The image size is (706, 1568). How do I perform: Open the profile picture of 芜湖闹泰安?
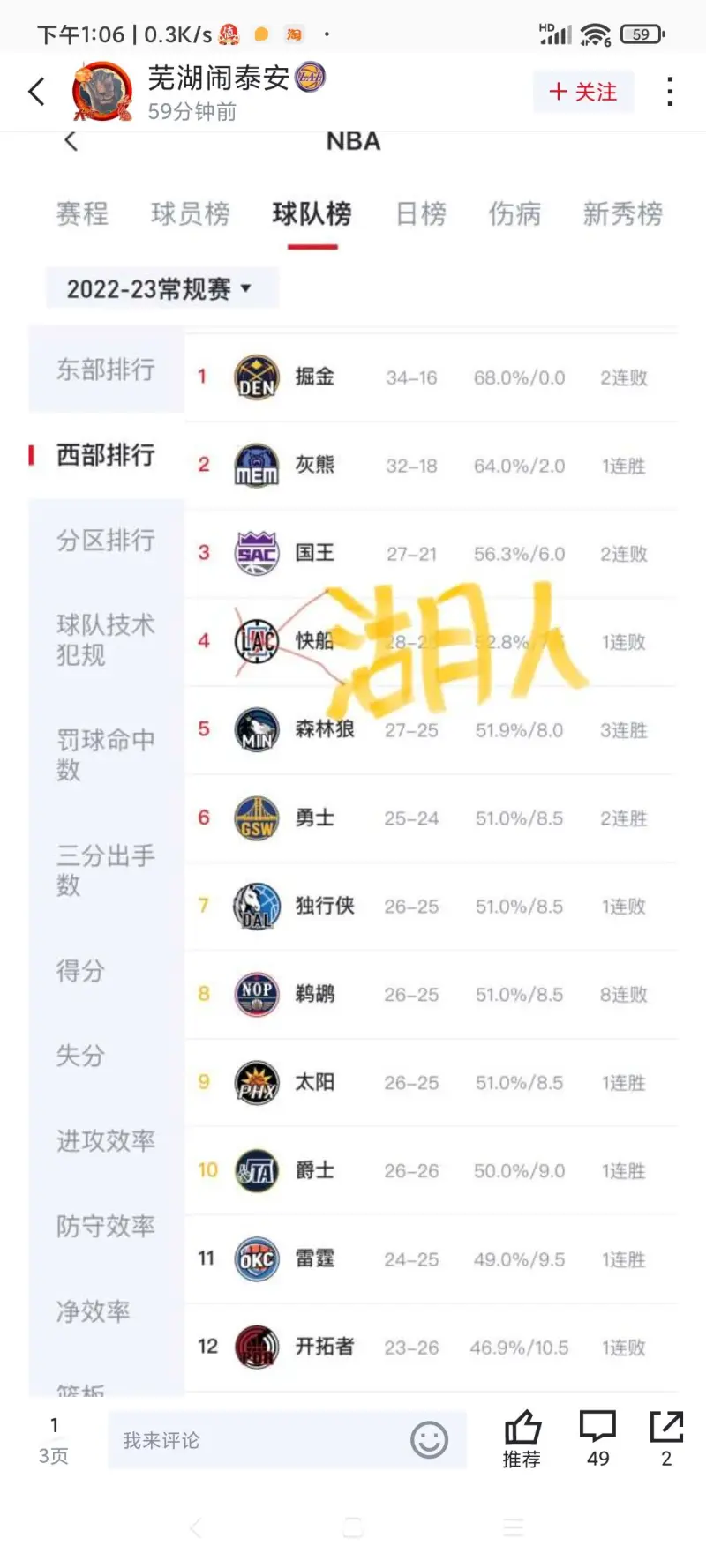[x=102, y=92]
